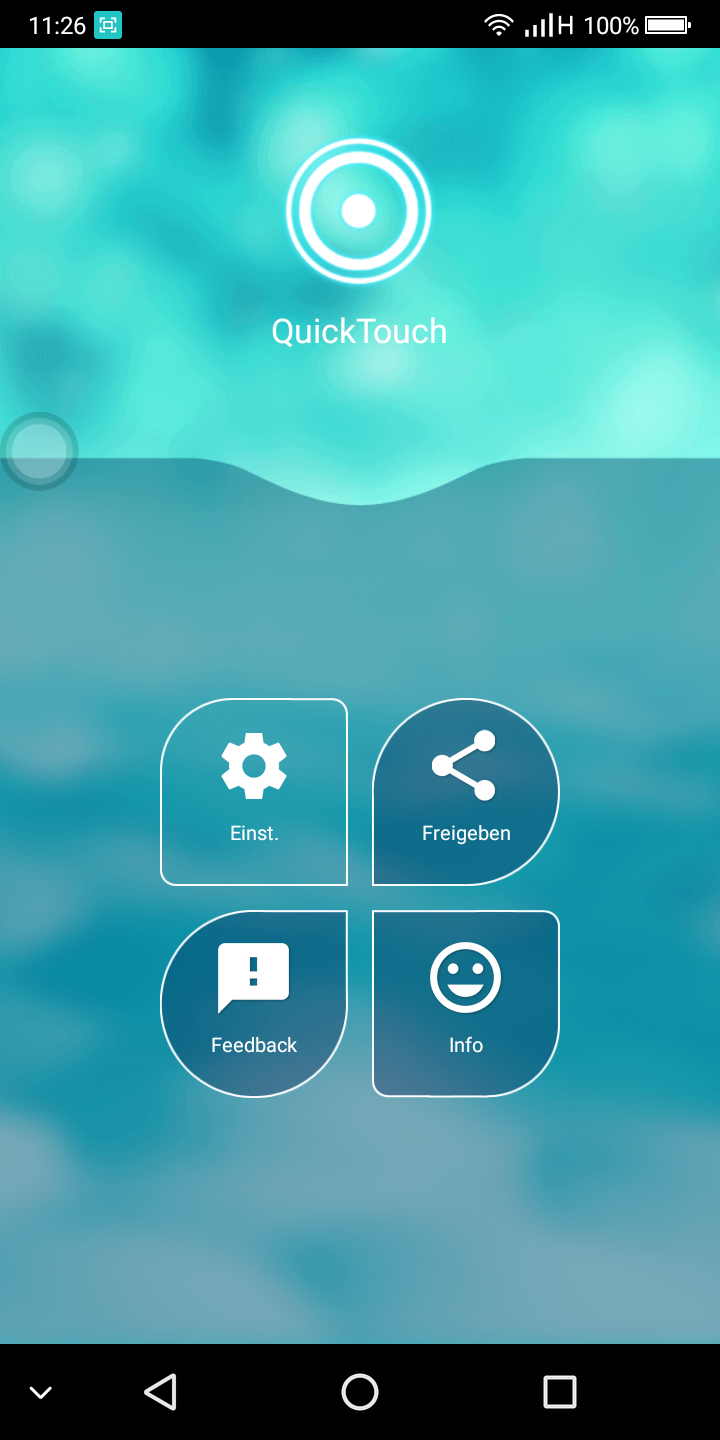Viewport: 720px width, 1440px height.
Task: Go back using the navigation bar
Action: 160,1391
